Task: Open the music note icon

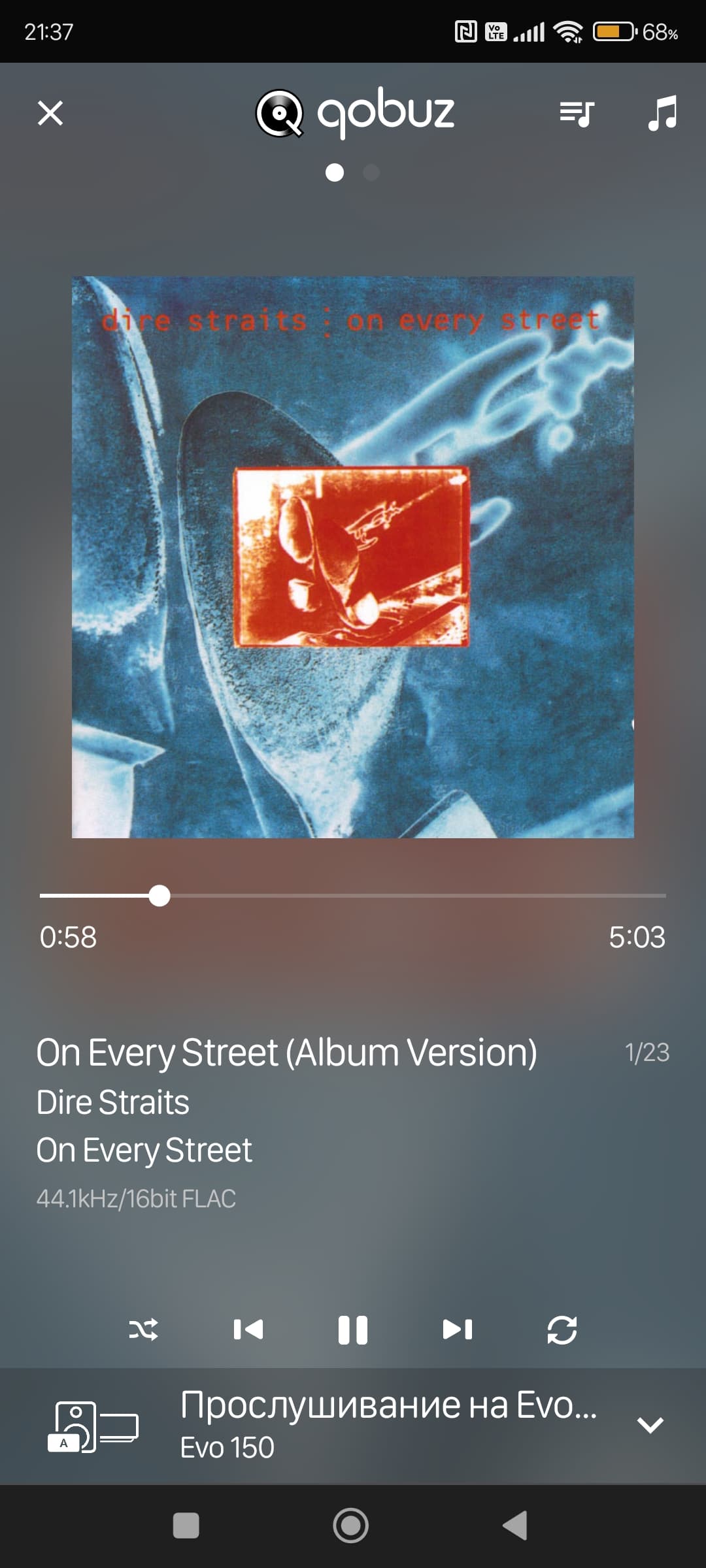Action: [x=663, y=113]
